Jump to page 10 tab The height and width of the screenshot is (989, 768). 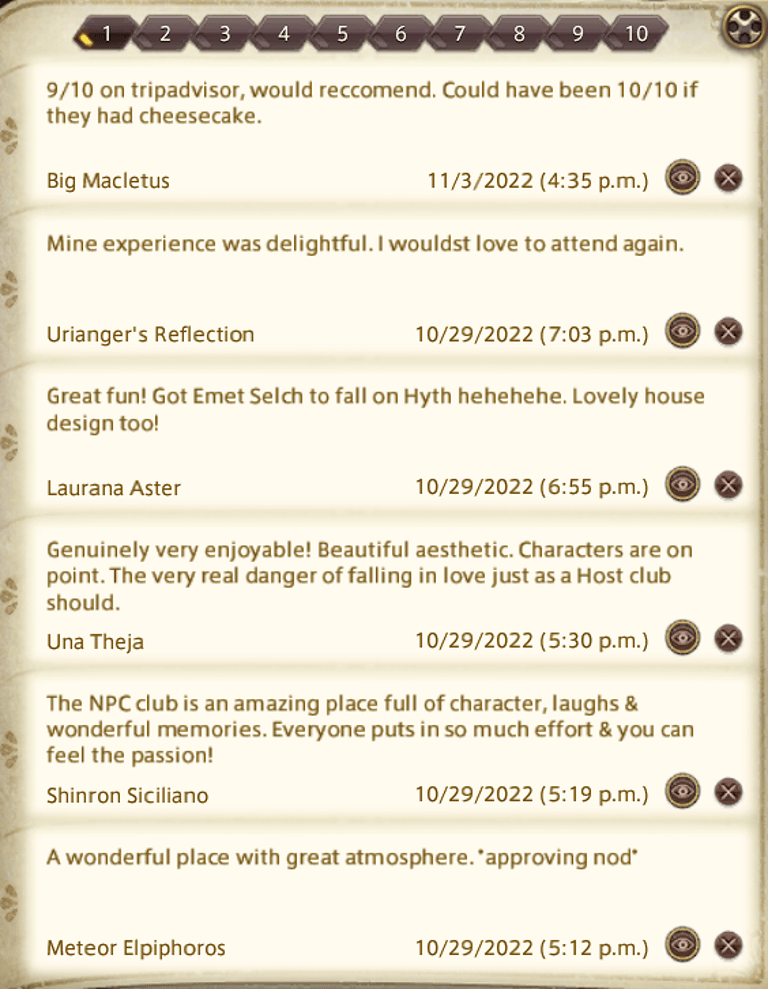coord(636,34)
